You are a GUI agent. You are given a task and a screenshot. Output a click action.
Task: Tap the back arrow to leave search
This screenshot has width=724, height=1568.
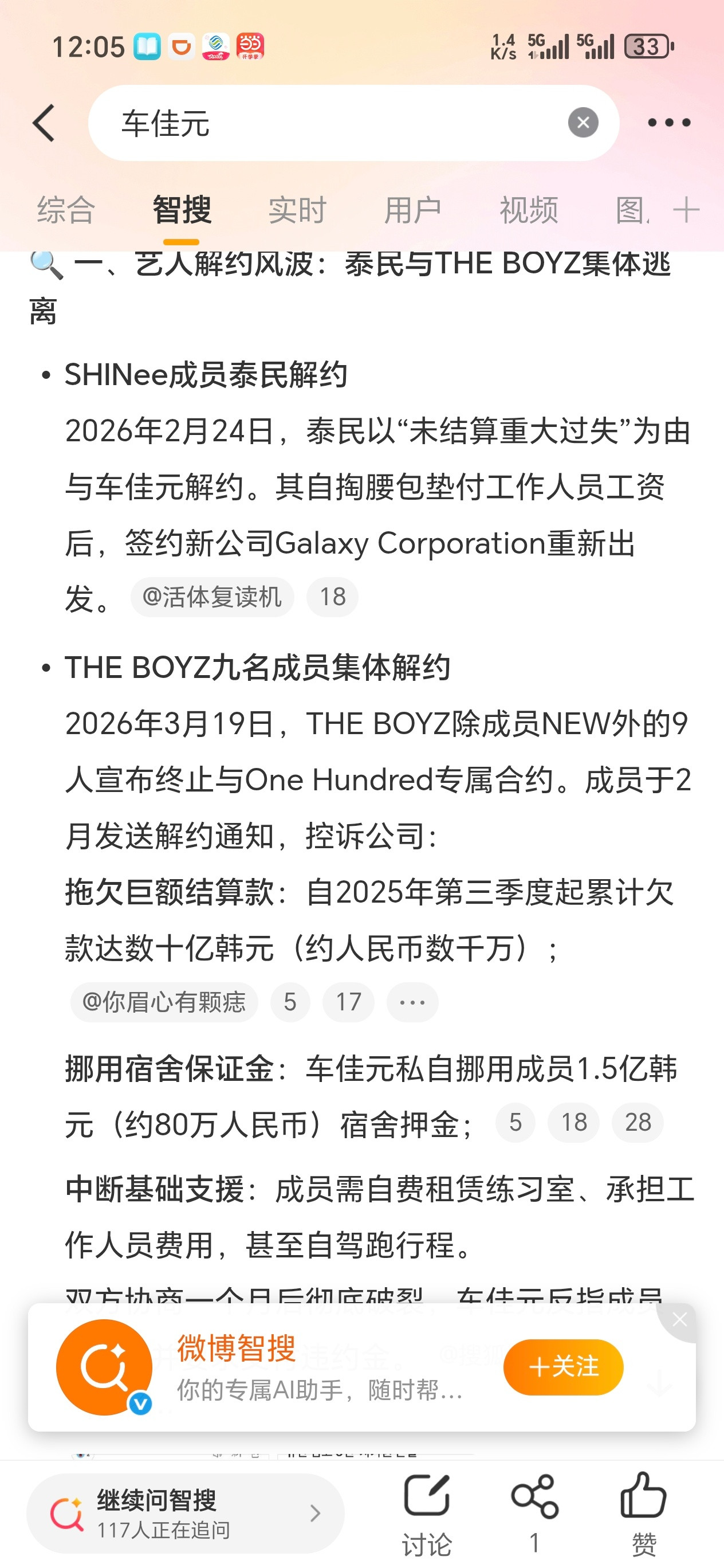tap(43, 122)
